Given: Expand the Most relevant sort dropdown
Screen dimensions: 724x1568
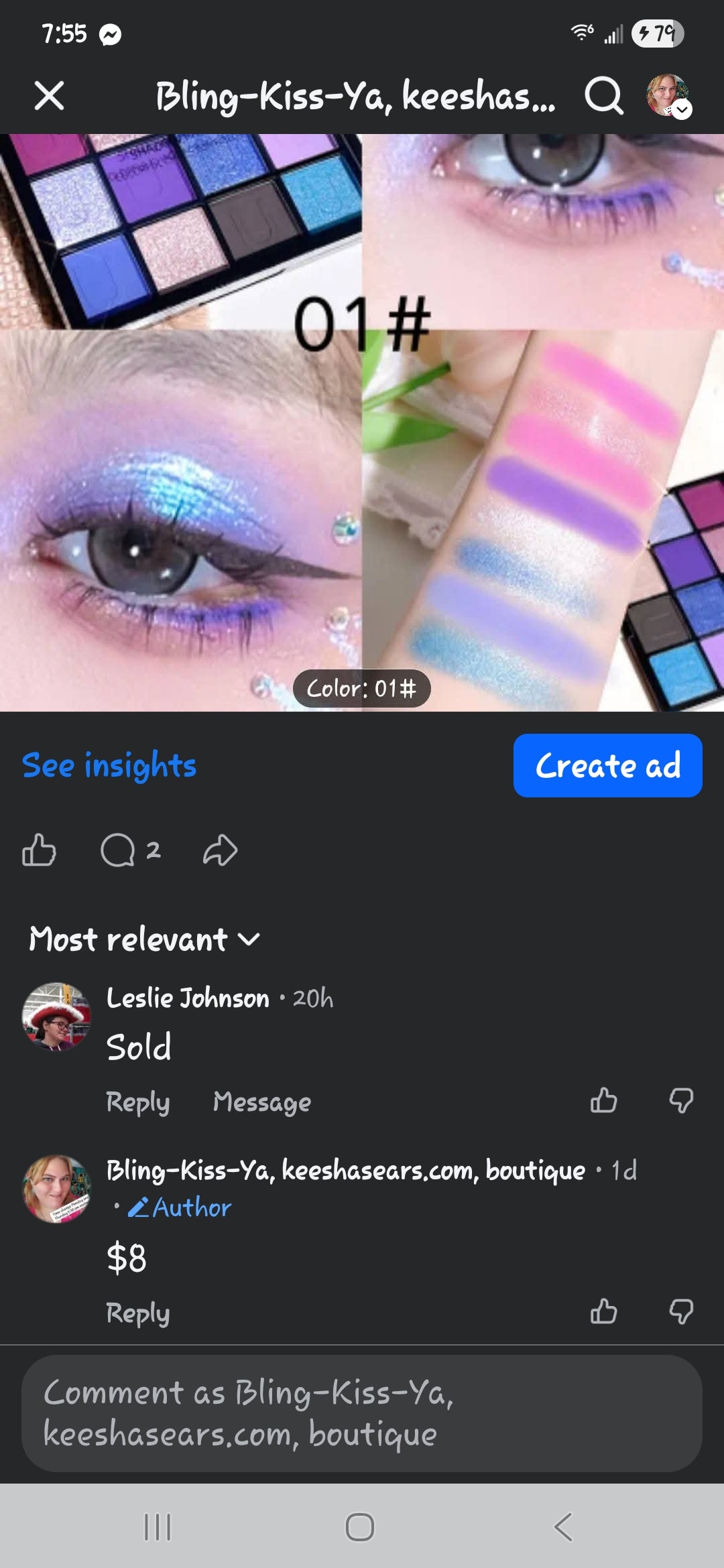Looking at the screenshot, I should tap(144, 939).
